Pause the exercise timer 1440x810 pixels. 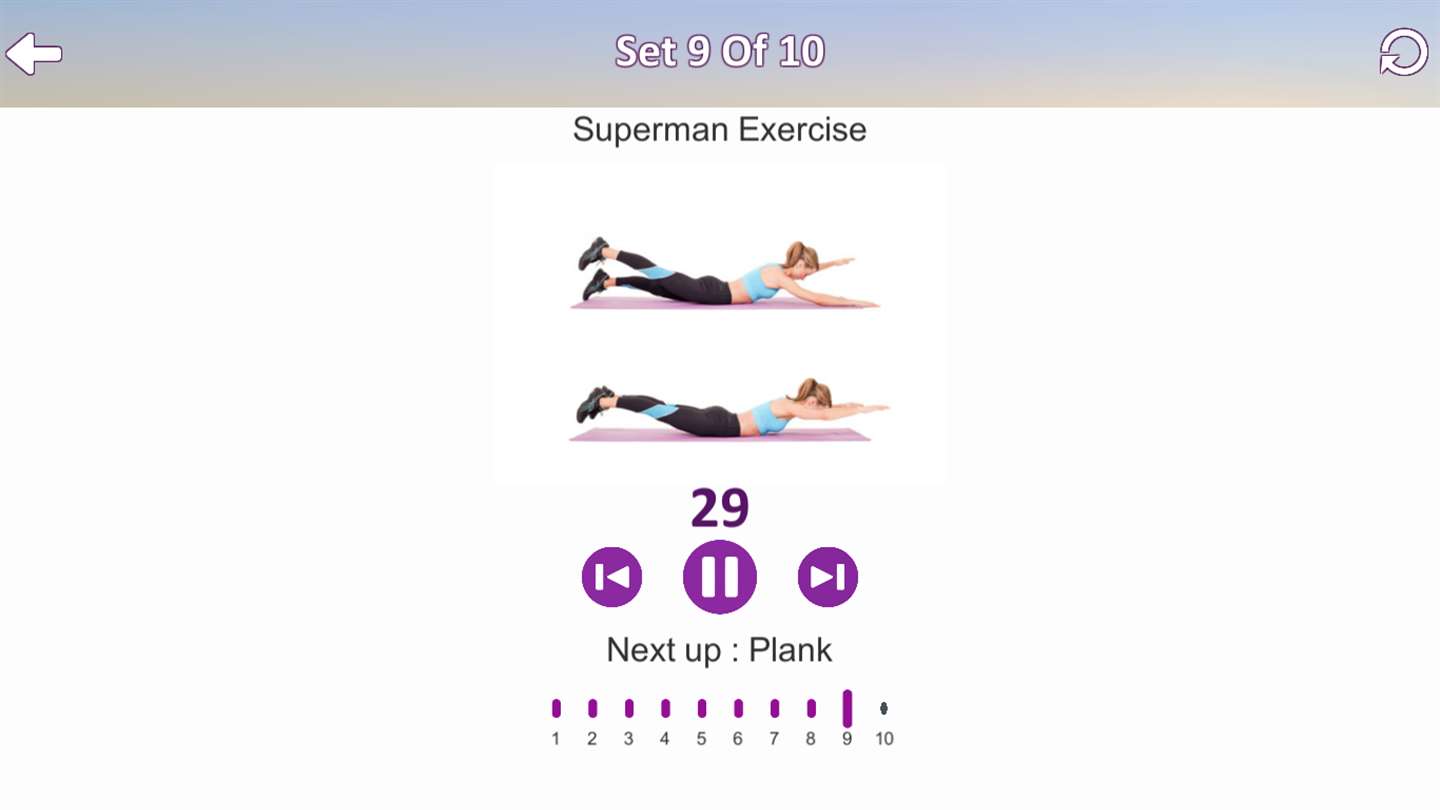coord(719,577)
